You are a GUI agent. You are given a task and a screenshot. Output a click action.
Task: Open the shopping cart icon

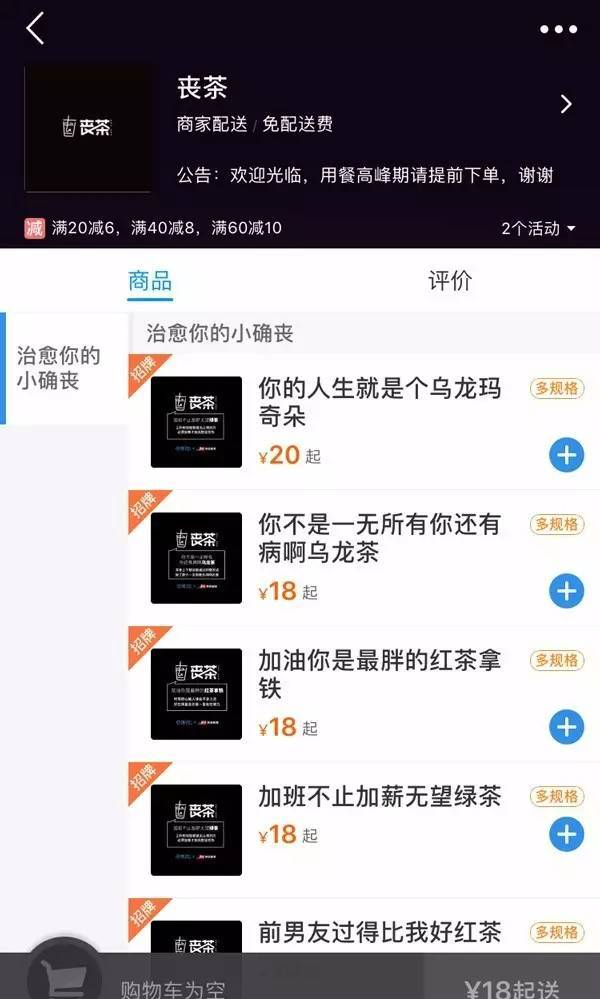[x=64, y=978]
